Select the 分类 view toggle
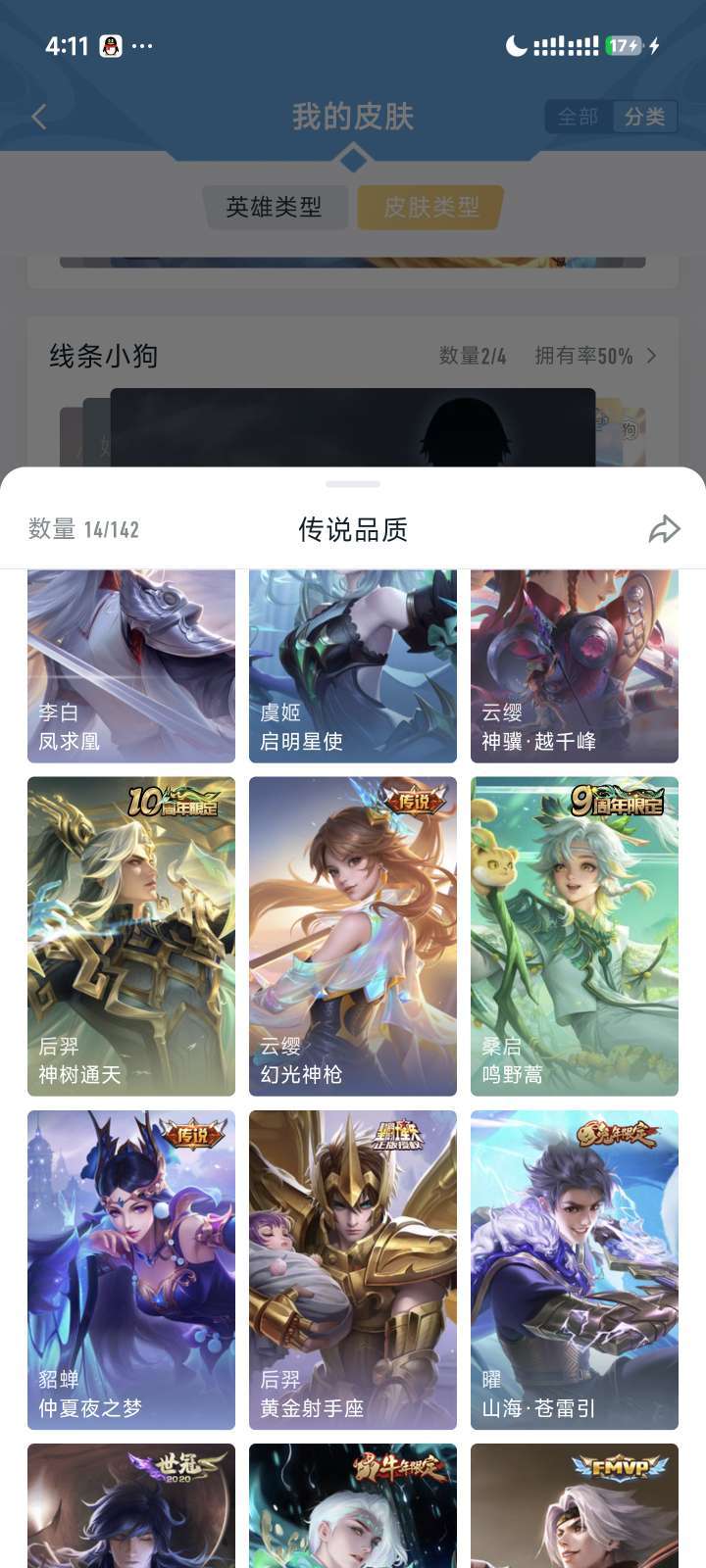The image size is (706, 1568). click(x=644, y=118)
